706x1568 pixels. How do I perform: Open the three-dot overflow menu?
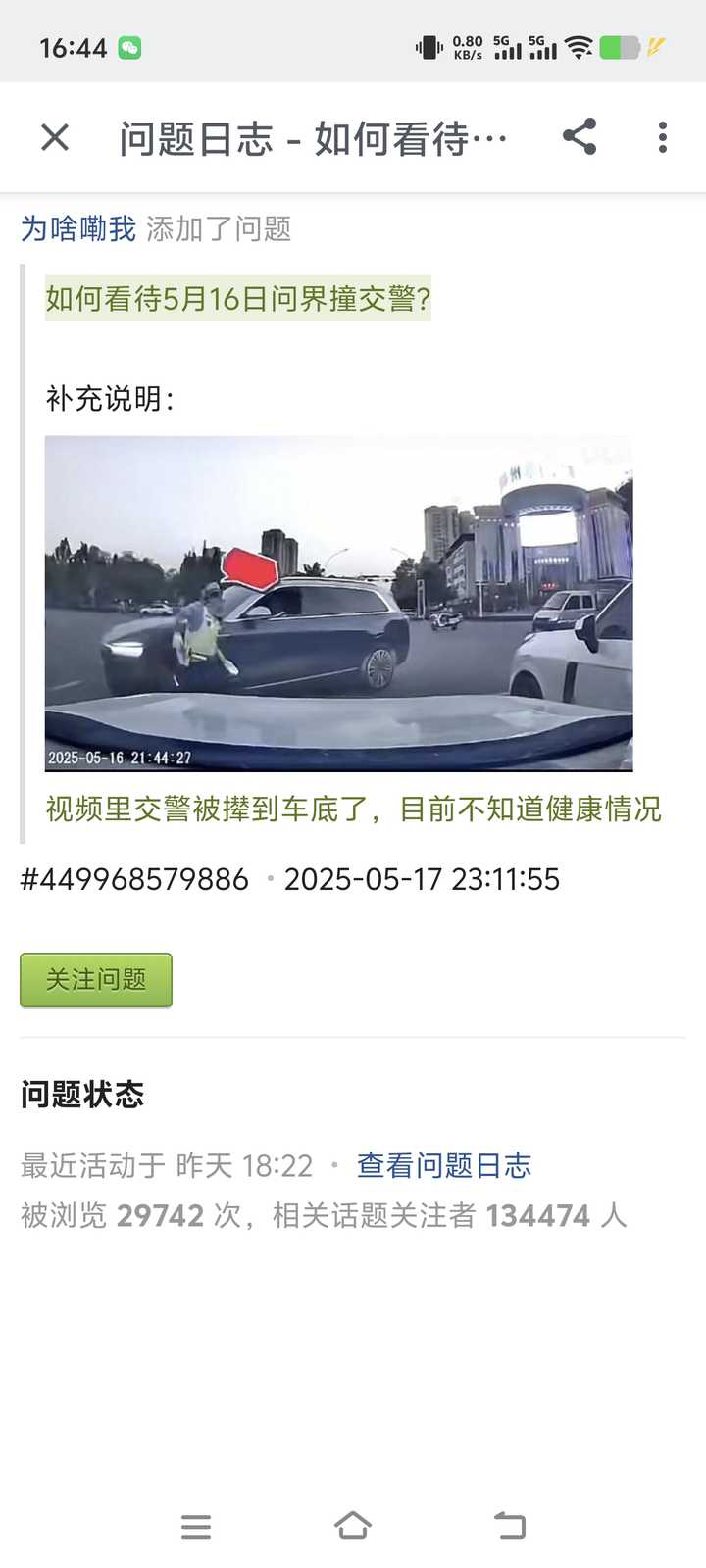tap(663, 137)
